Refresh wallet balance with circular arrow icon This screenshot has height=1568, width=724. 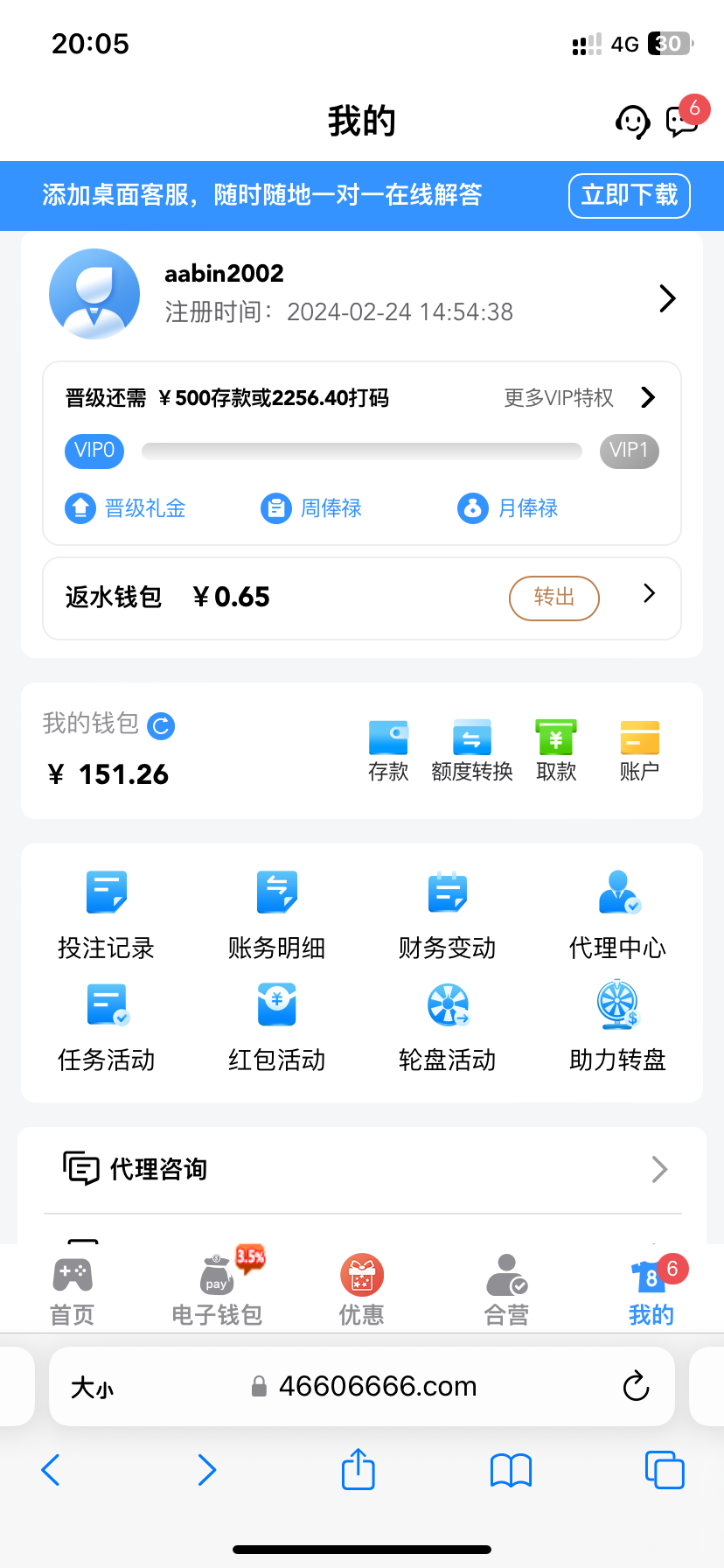[160, 725]
